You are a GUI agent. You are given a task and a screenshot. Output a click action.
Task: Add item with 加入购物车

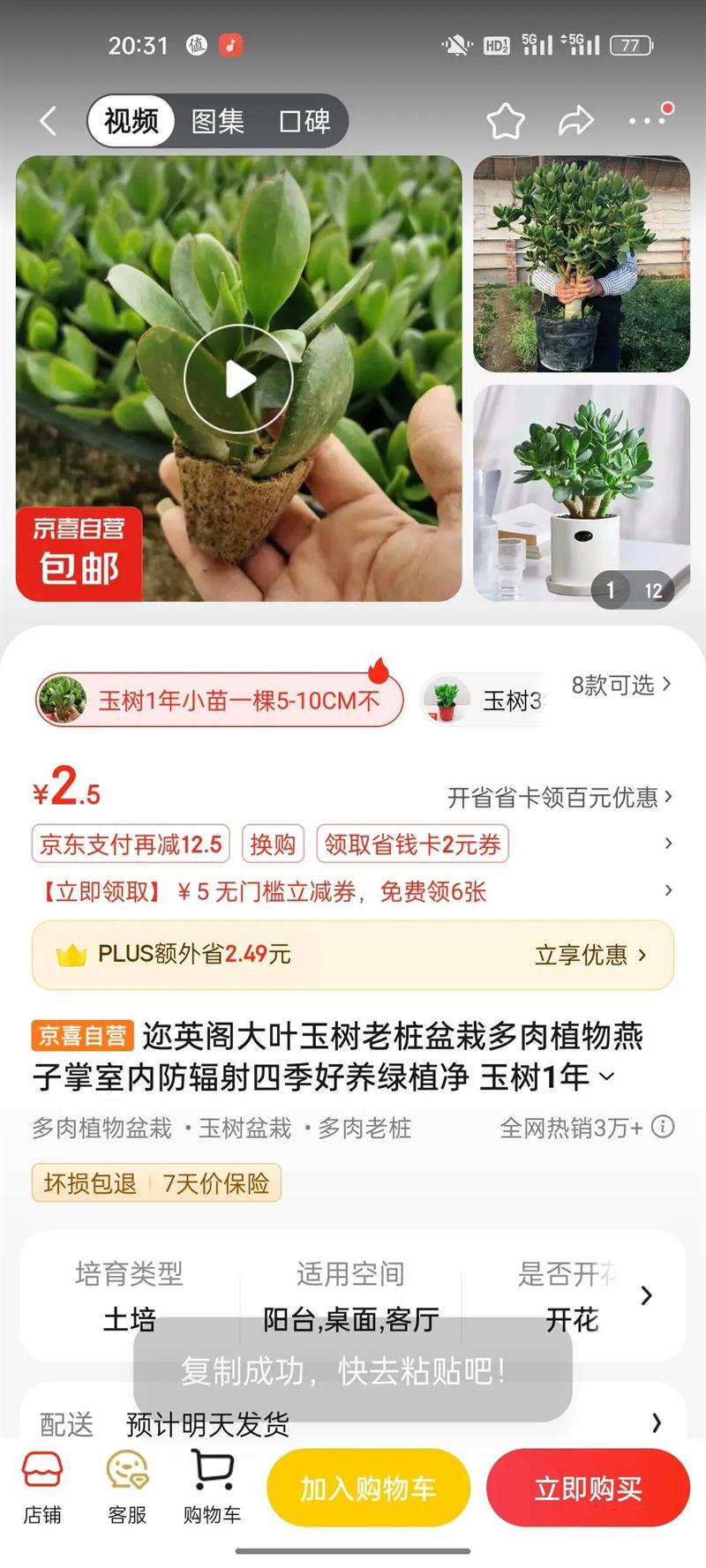[368, 1489]
